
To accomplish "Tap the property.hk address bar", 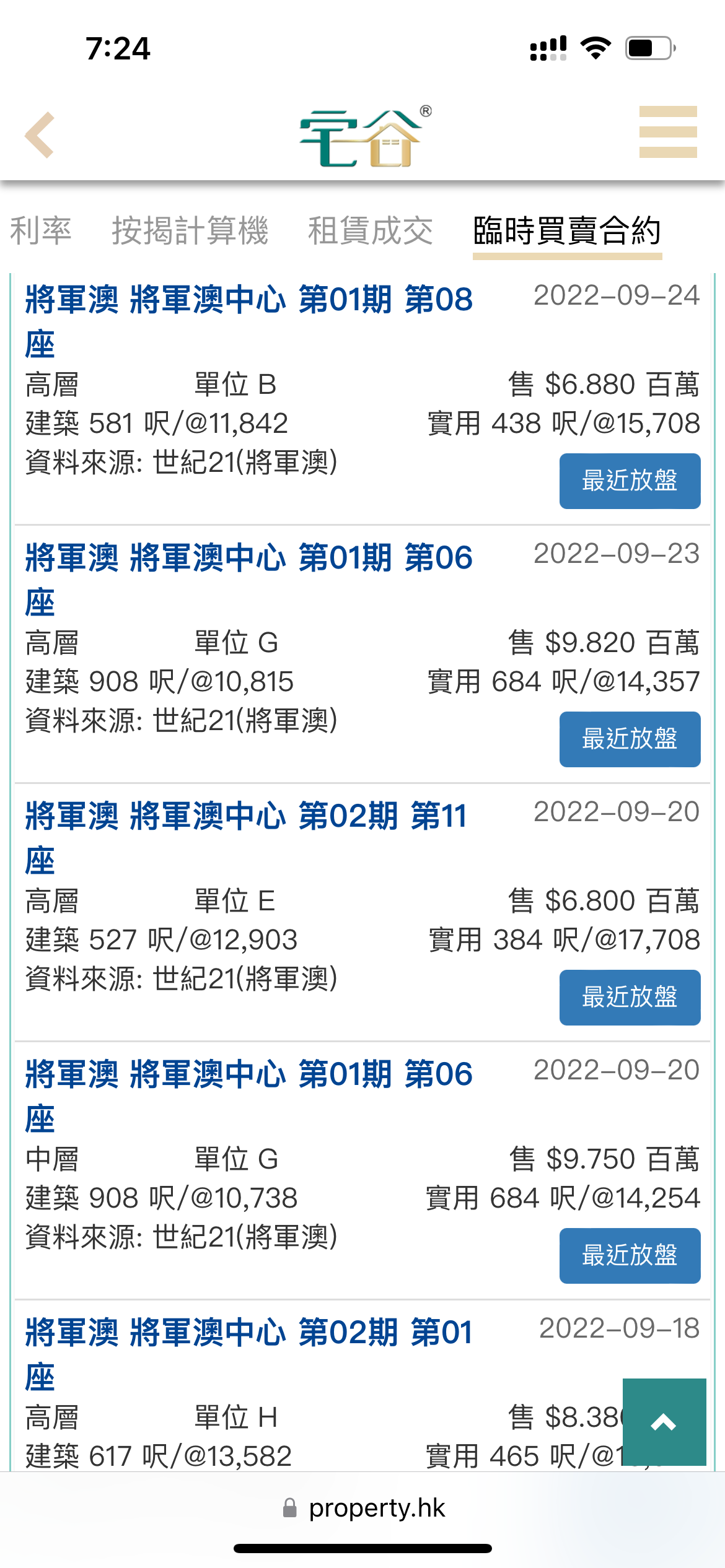I will tap(363, 1508).
